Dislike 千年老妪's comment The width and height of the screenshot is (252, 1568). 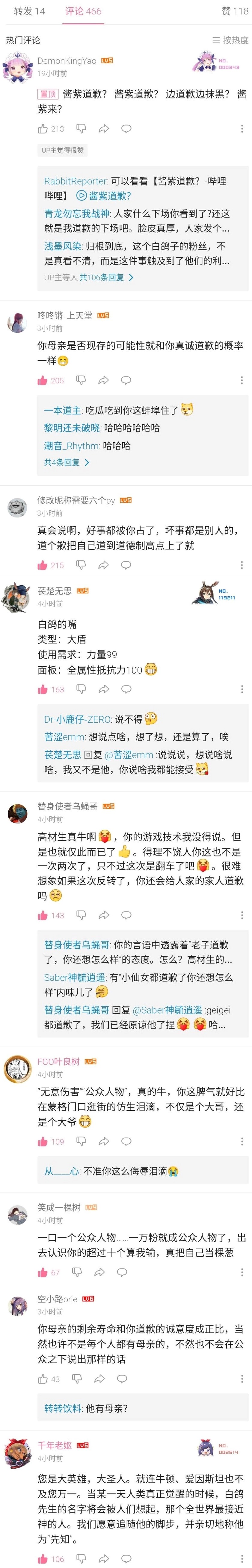pos(81,1559)
